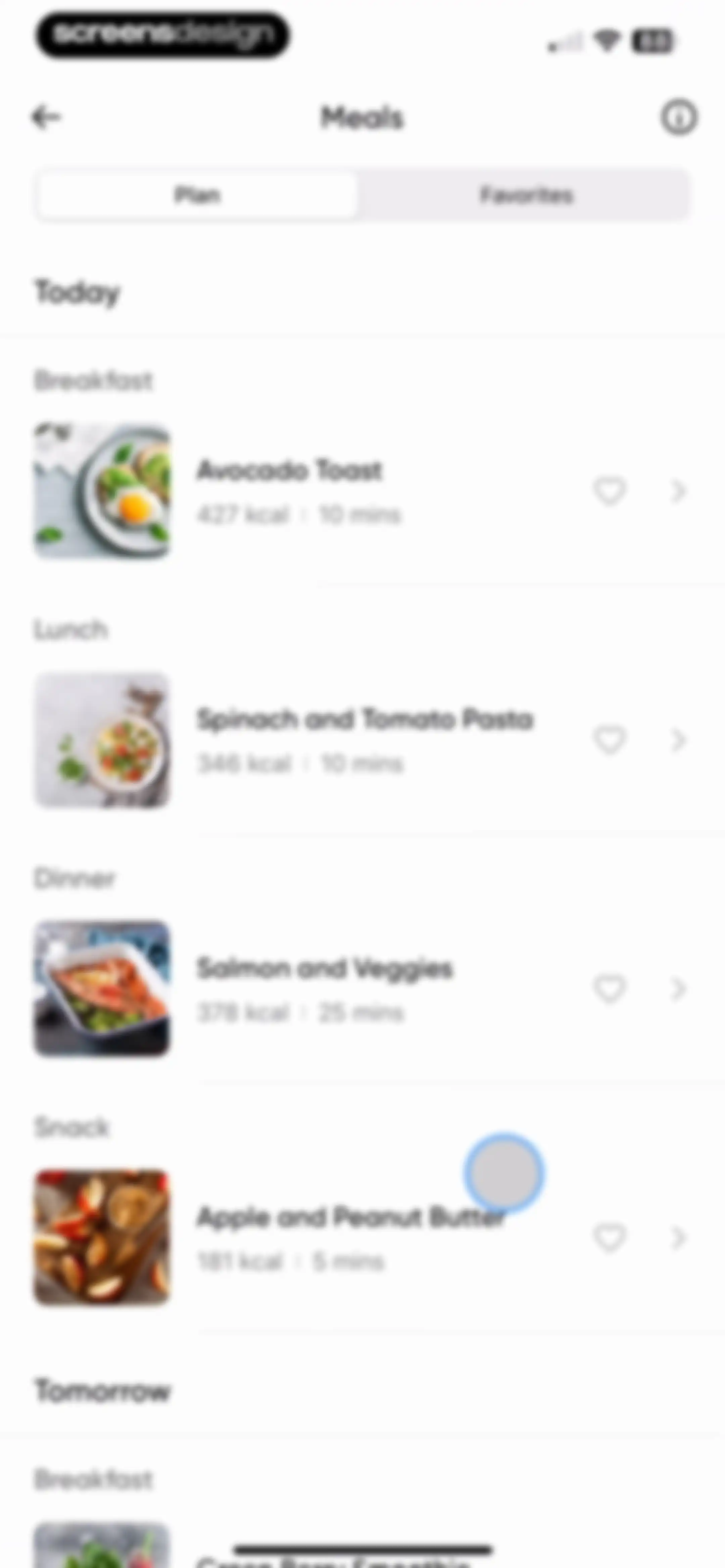Viewport: 725px width, 1568px height.
Task: Go back using the arrow icon
Action: pos(46,117)
